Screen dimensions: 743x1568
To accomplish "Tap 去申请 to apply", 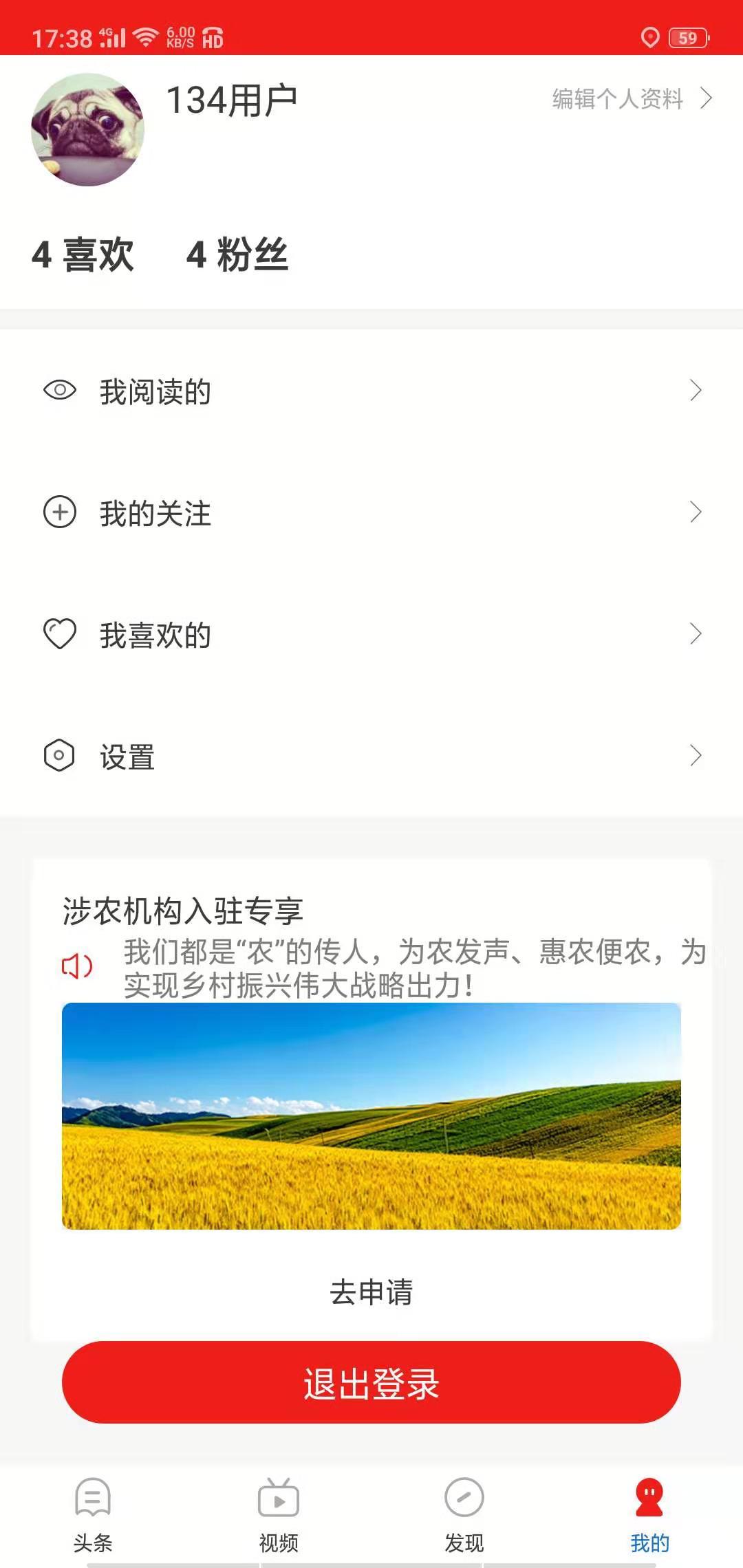I will click(x=371, y=1292).
